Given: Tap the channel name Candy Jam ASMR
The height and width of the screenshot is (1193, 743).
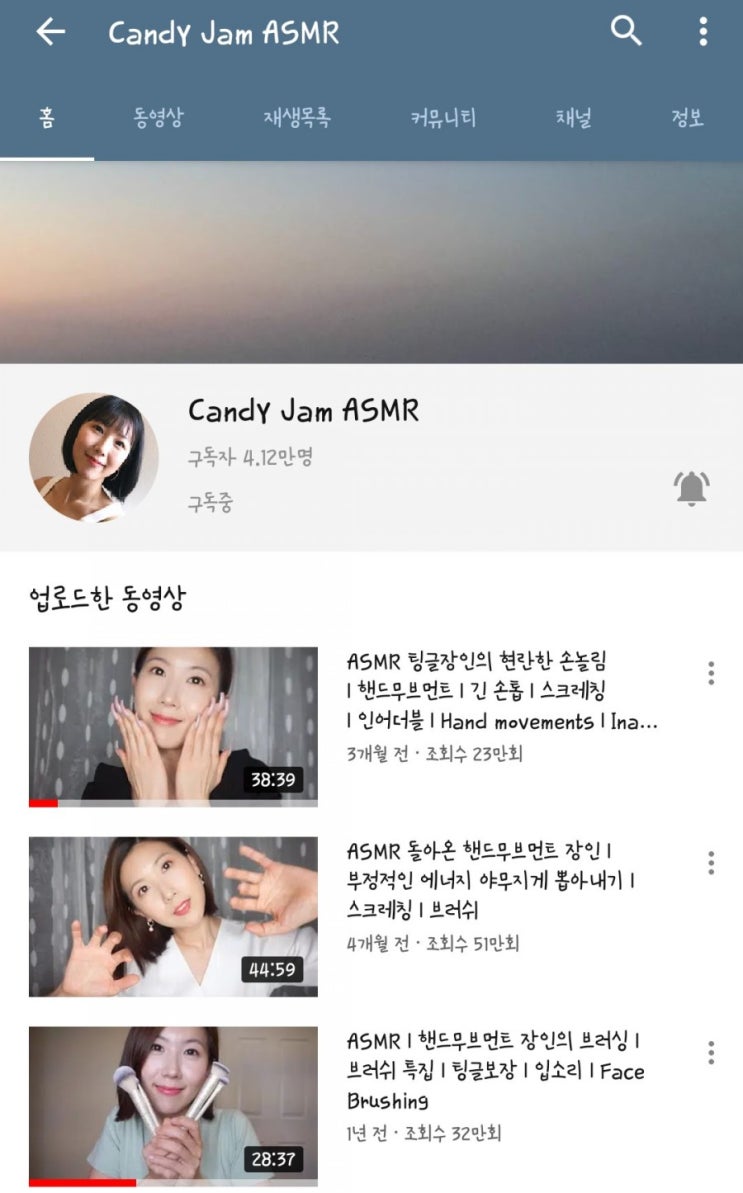Looking at the screenshot, I should coord(303,411).
